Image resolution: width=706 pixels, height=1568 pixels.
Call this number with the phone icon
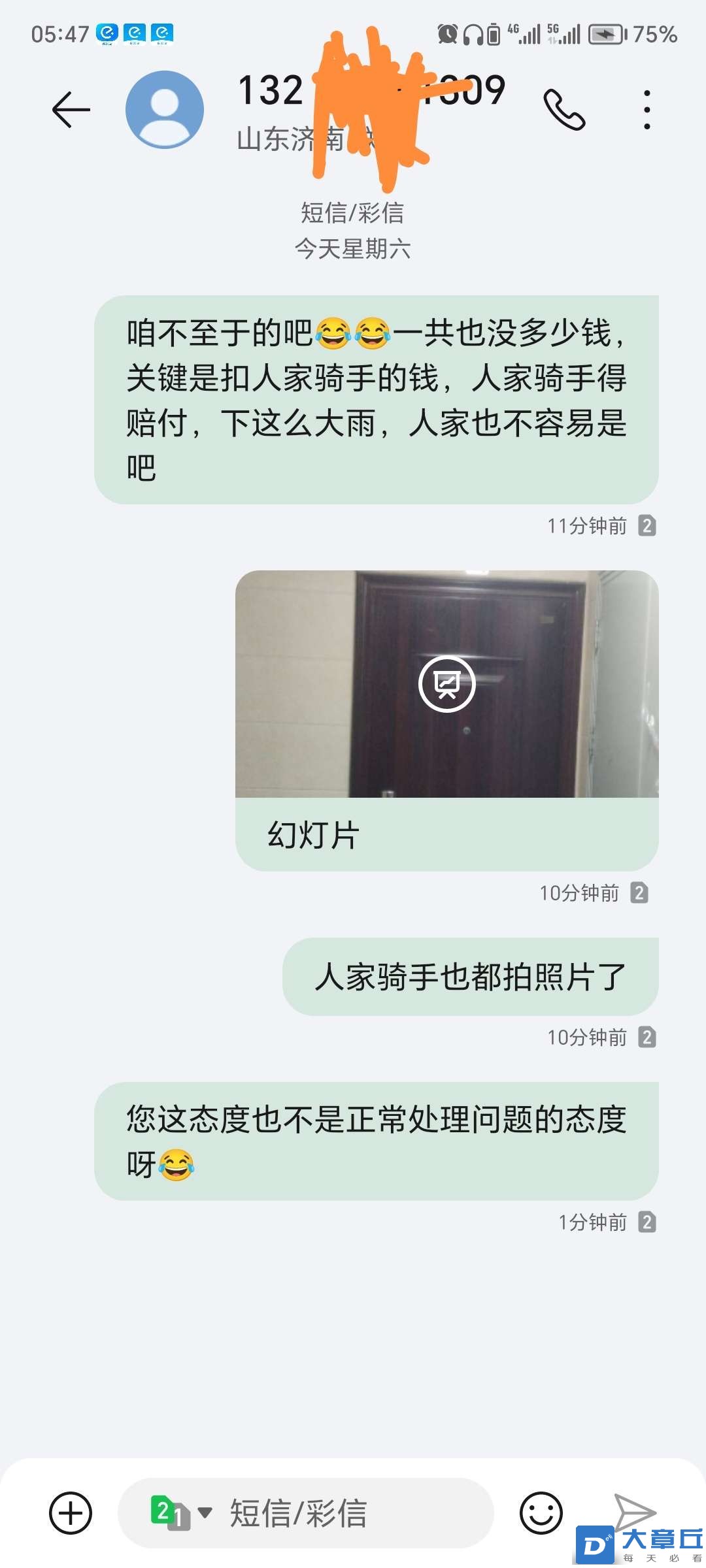click(564, 109)
